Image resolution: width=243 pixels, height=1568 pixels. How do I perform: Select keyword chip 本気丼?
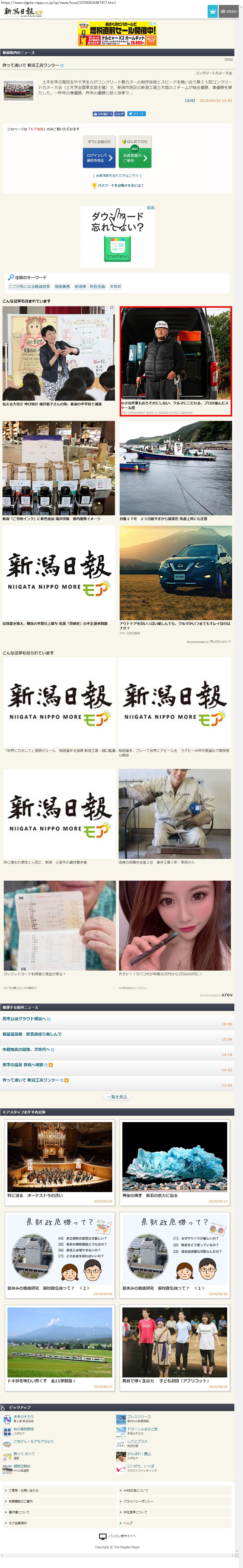(x=116, y=286)
